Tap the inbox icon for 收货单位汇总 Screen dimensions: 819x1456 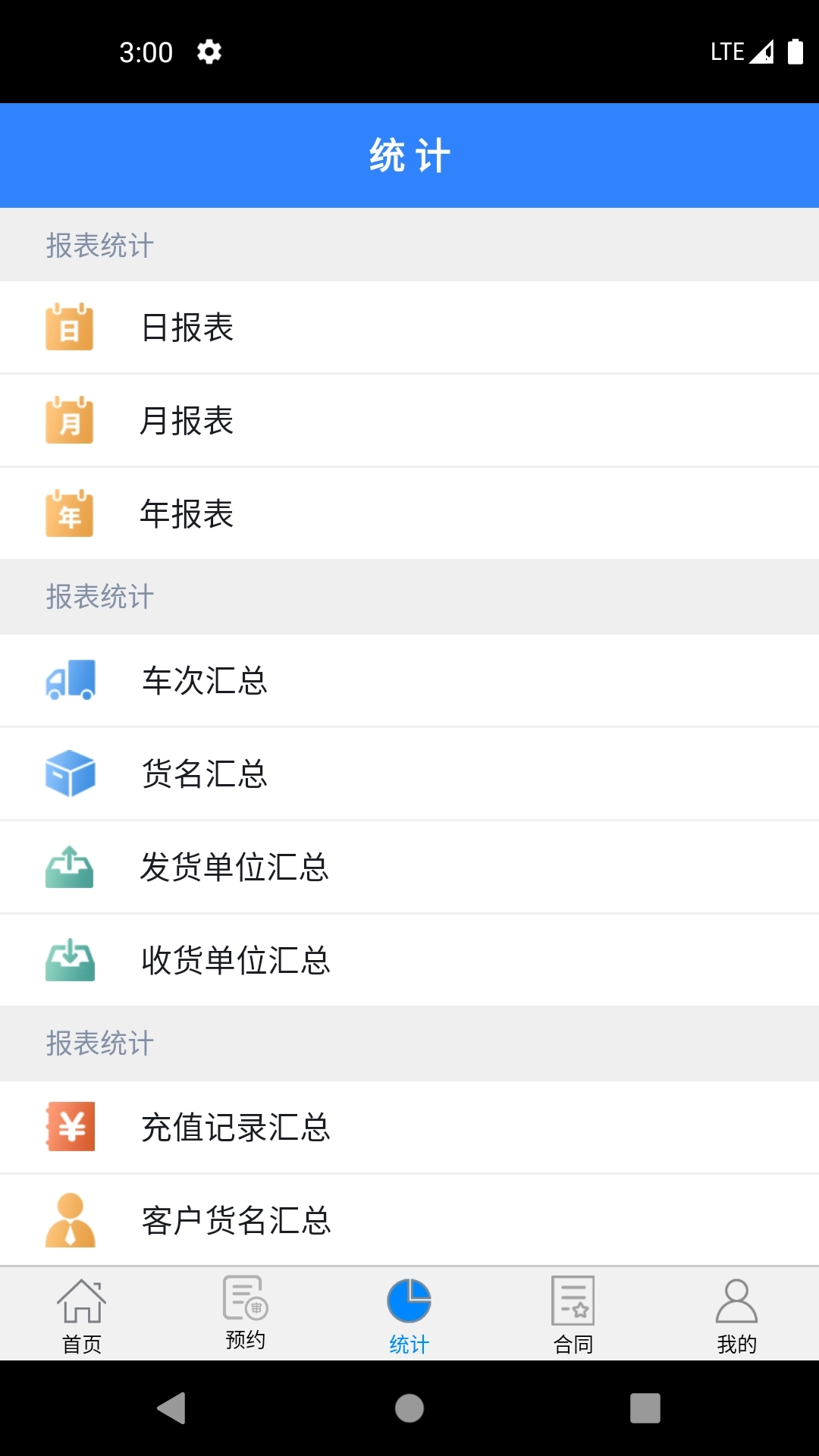(x=69, y=959)
